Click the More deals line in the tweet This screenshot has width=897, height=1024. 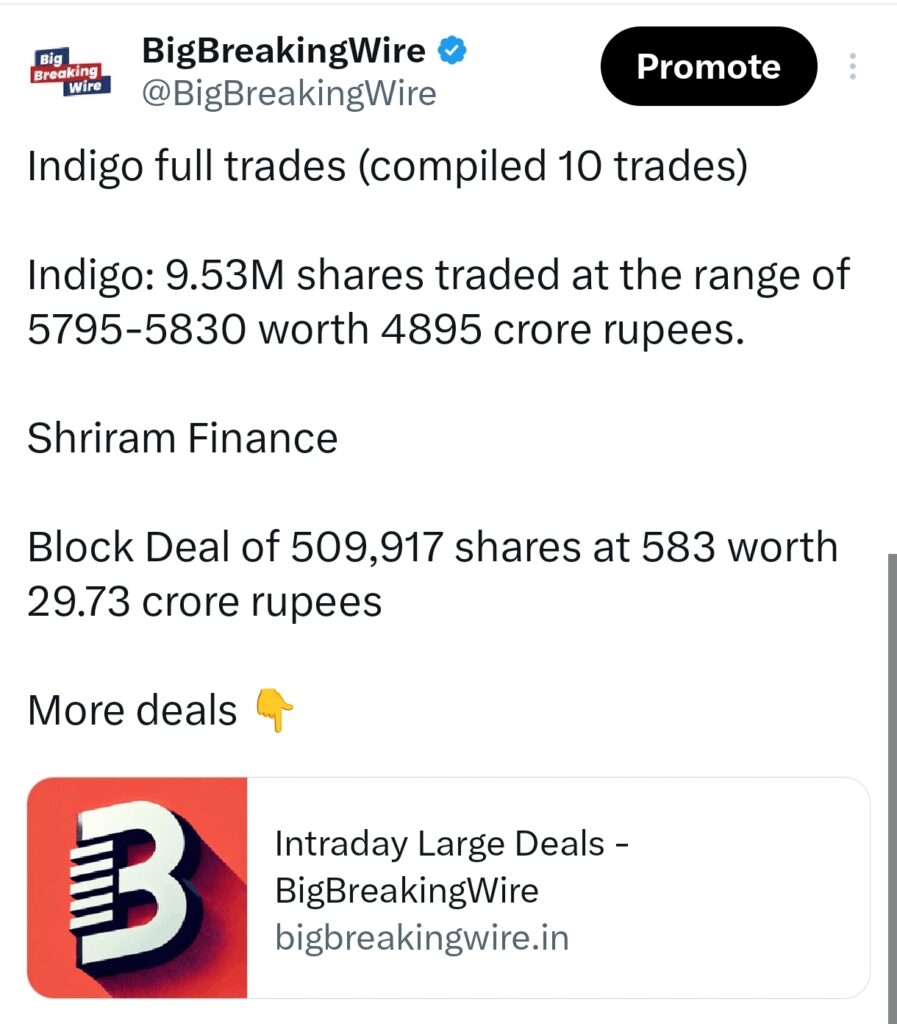click(x=130, y=710)
